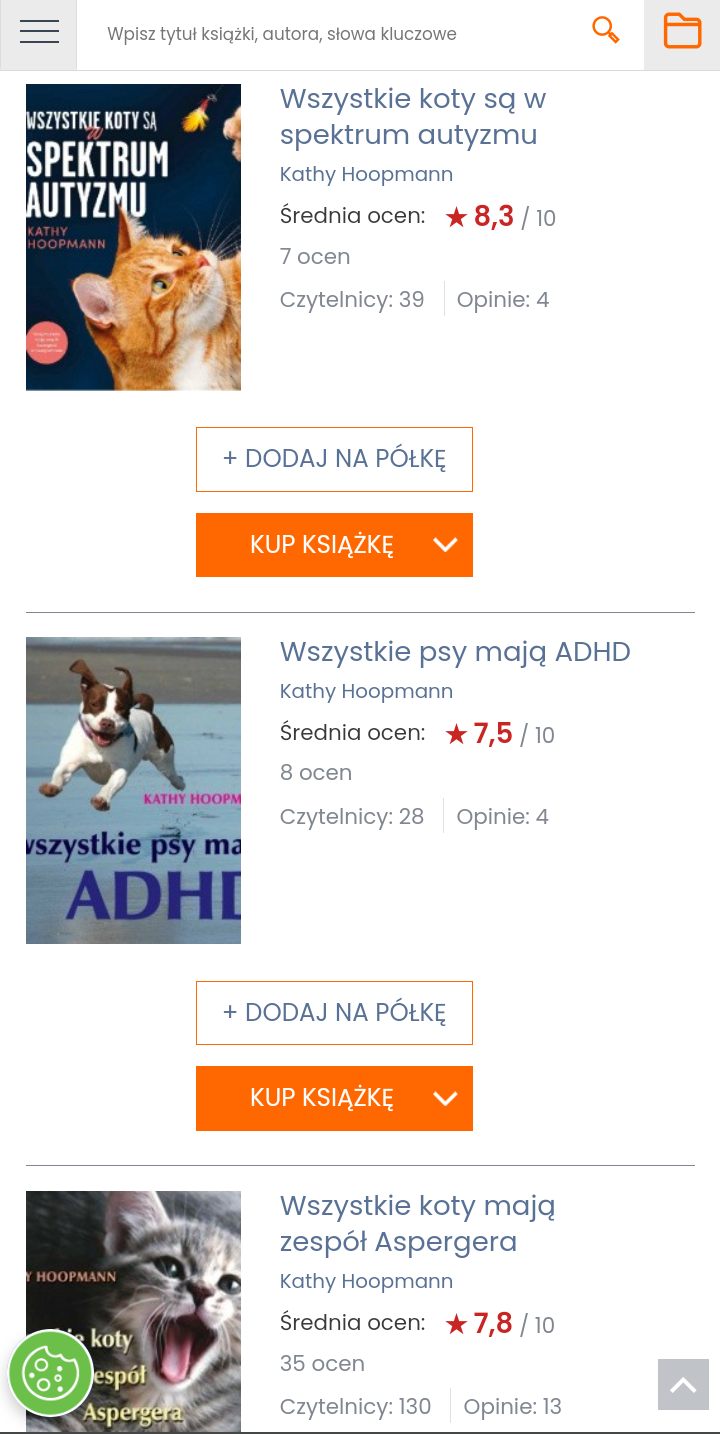This screenshot has height=1434, width=720.
Task: Open the folder icon in header
Action: pyautogui.click(x=682, y=31)
